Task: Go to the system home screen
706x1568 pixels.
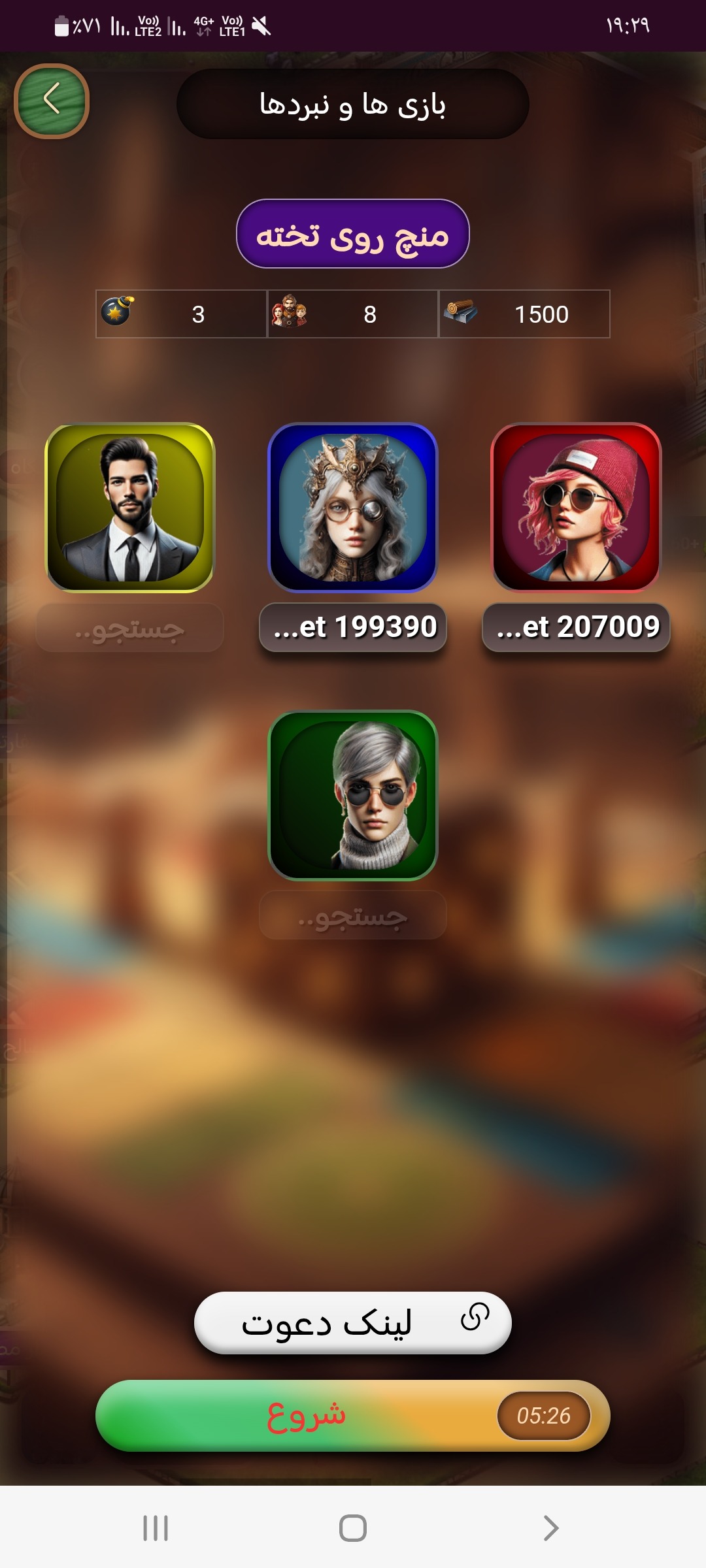Action: (352, 1527)
